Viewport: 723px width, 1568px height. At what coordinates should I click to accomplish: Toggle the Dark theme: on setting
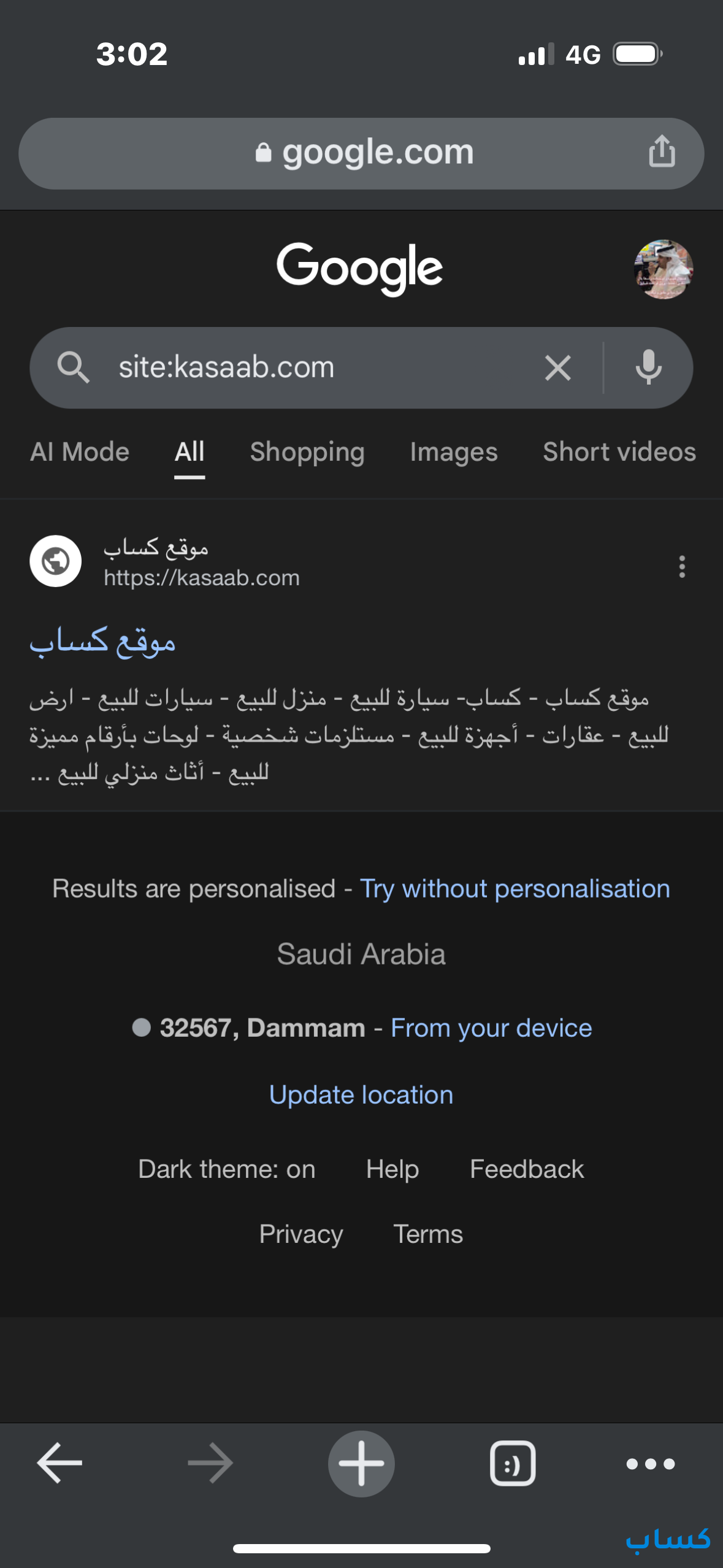click(226, 1169)
